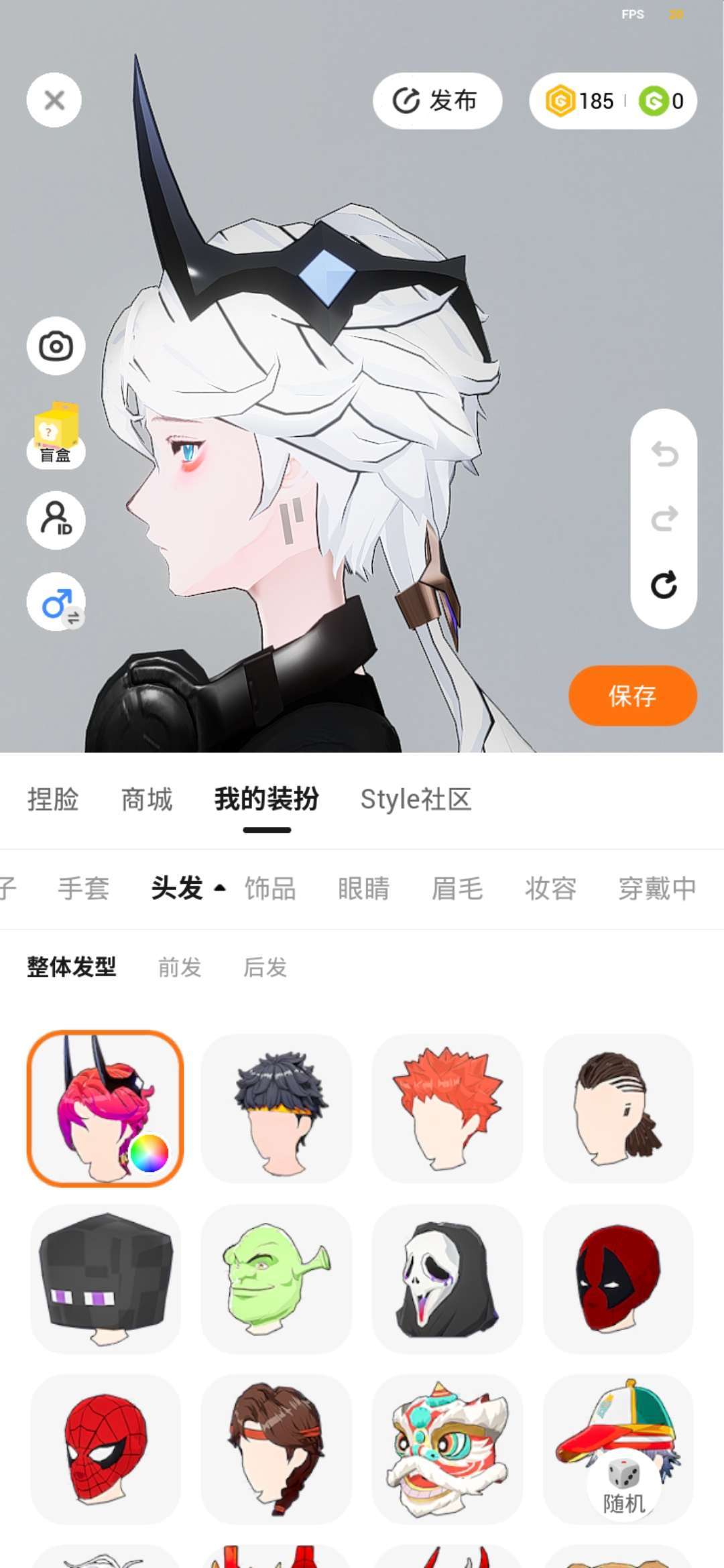Choose the spiky orange hairstyle
Image resolution: width=724 pixels, height=1568 pixels.
[447, 1108]
